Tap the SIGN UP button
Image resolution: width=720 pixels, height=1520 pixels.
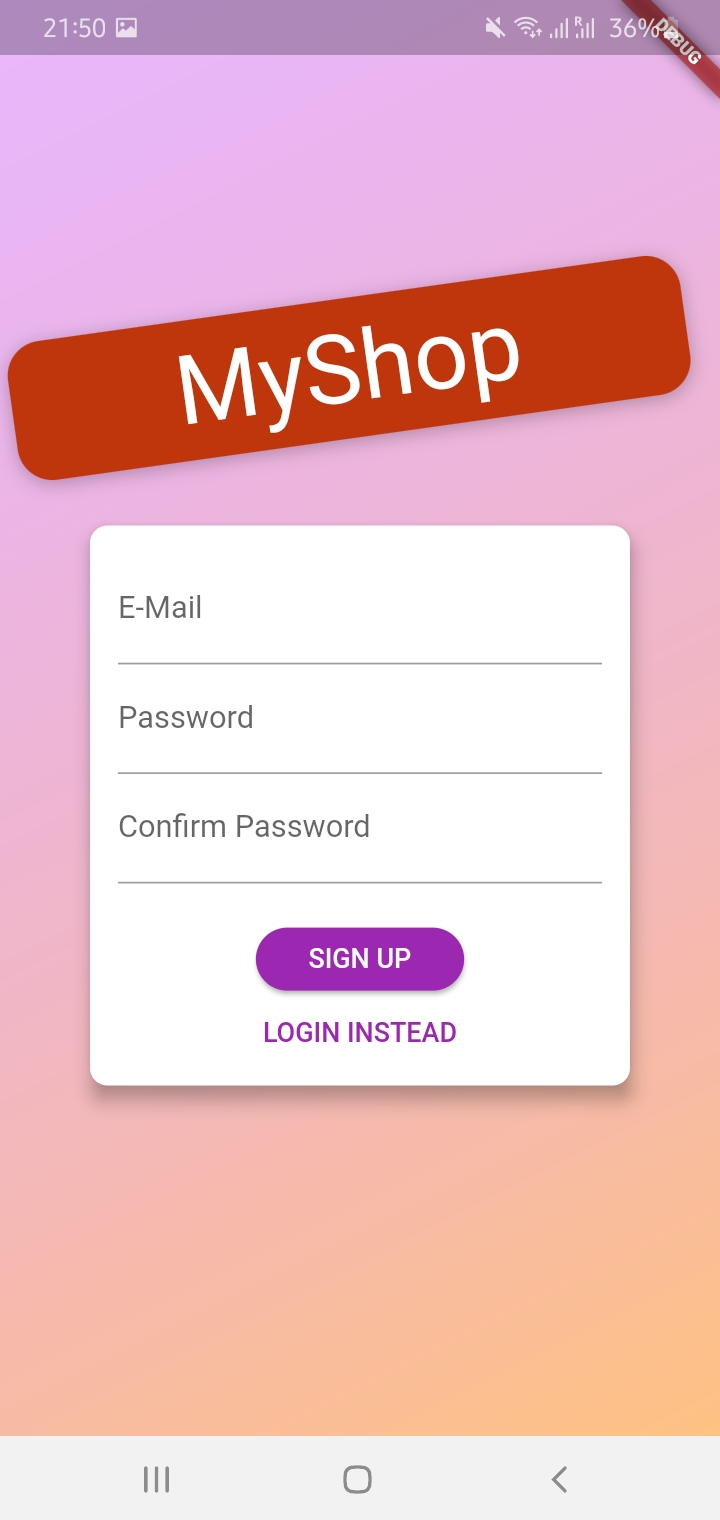[360, 959]
